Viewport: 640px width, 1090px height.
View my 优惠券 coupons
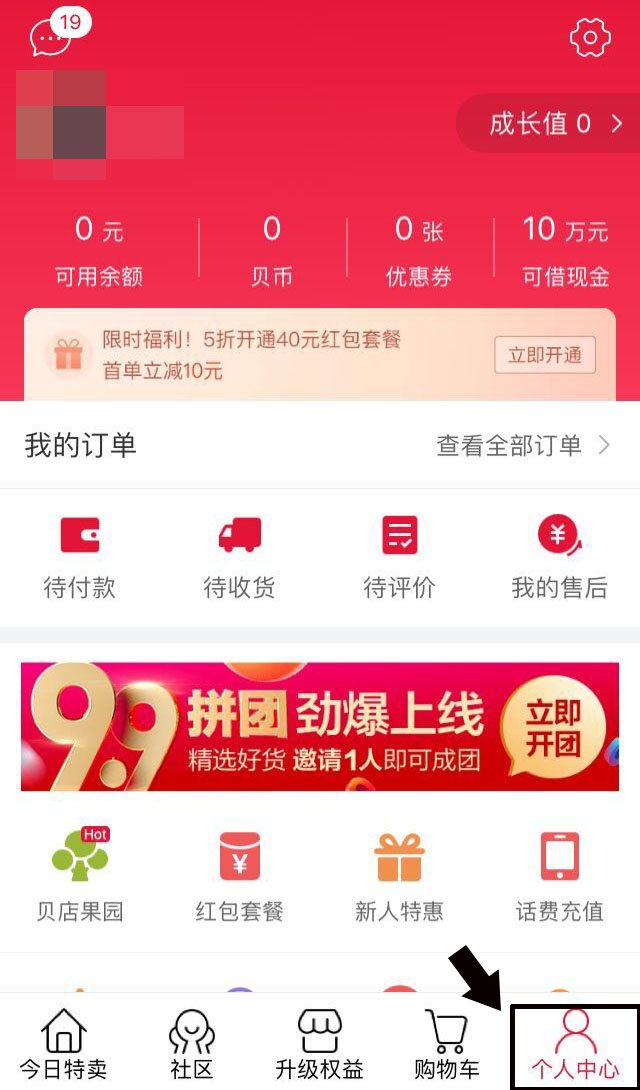419,252
